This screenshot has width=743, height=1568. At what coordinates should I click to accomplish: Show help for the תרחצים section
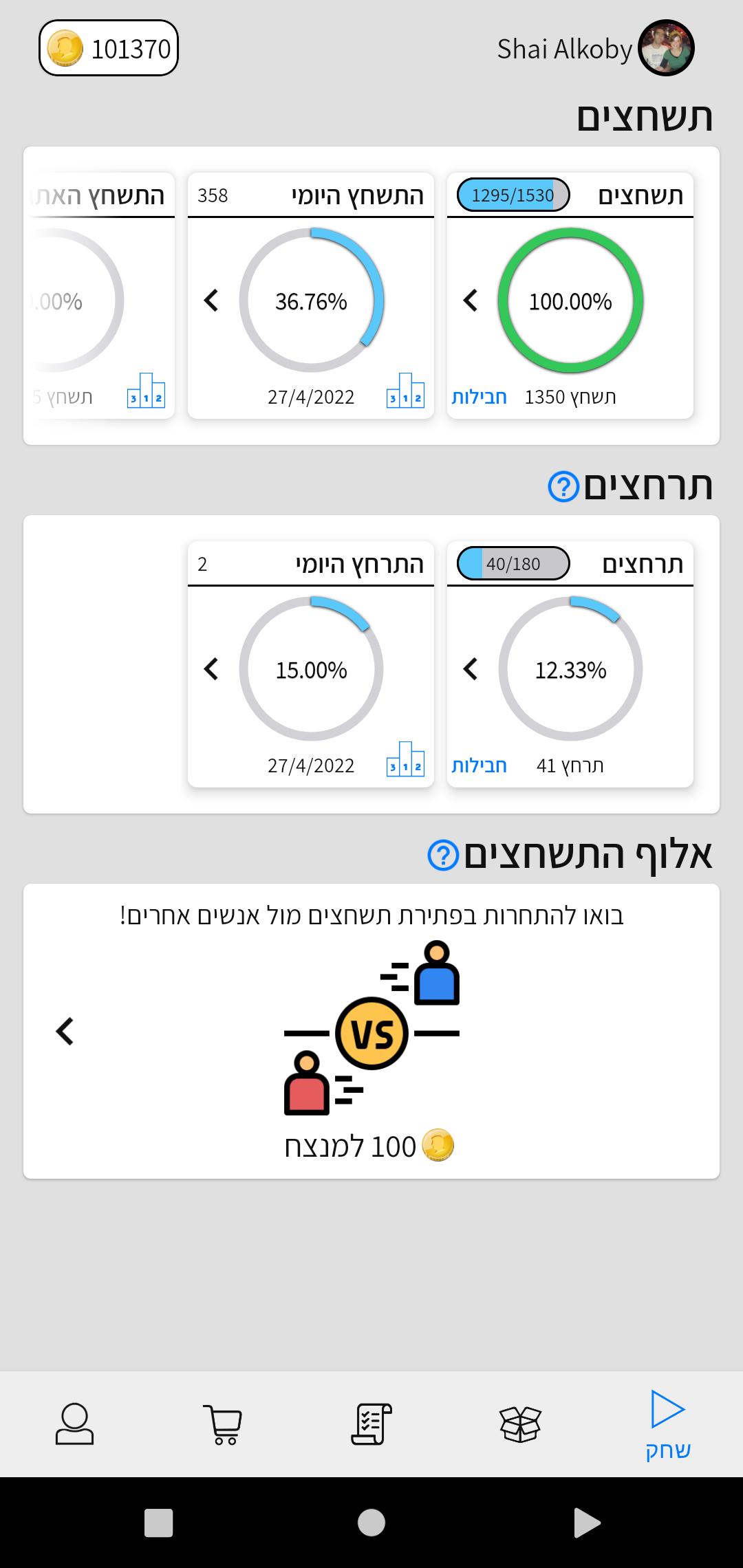pos(563,487)
